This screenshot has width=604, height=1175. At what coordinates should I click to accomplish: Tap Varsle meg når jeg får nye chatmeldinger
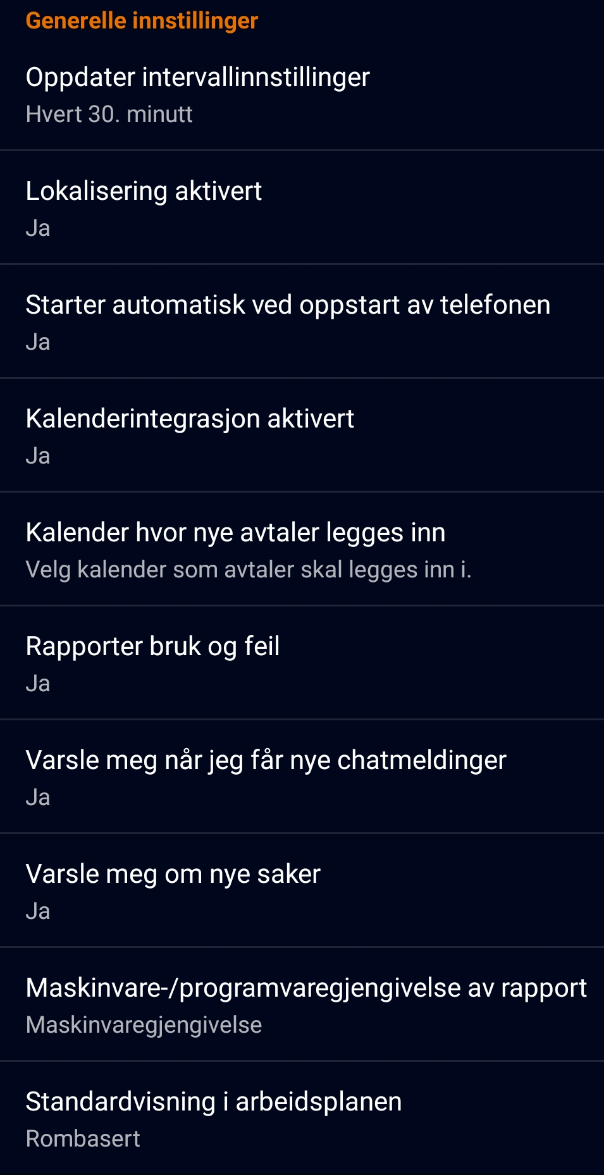point(300,778)
